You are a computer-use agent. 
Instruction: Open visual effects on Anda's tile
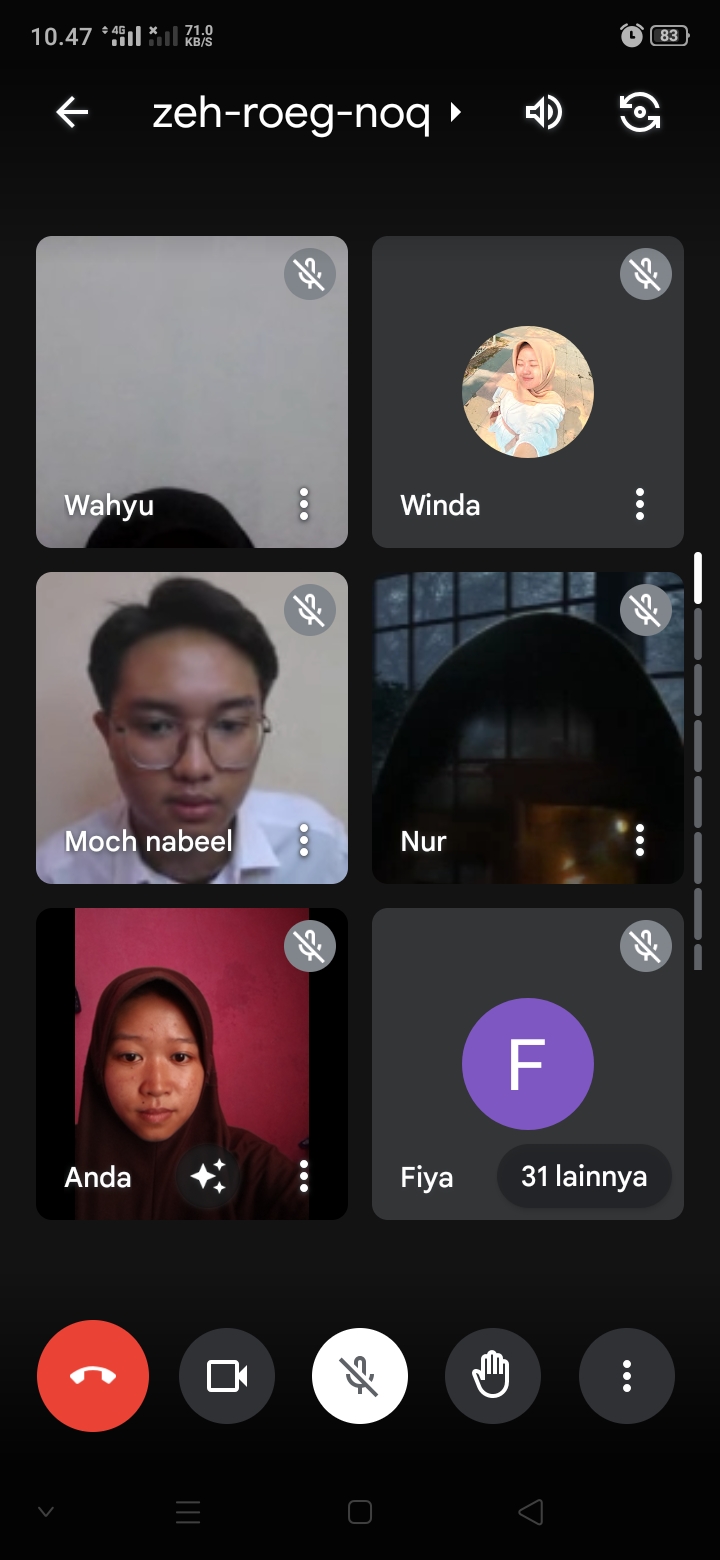click(208, 1176)
